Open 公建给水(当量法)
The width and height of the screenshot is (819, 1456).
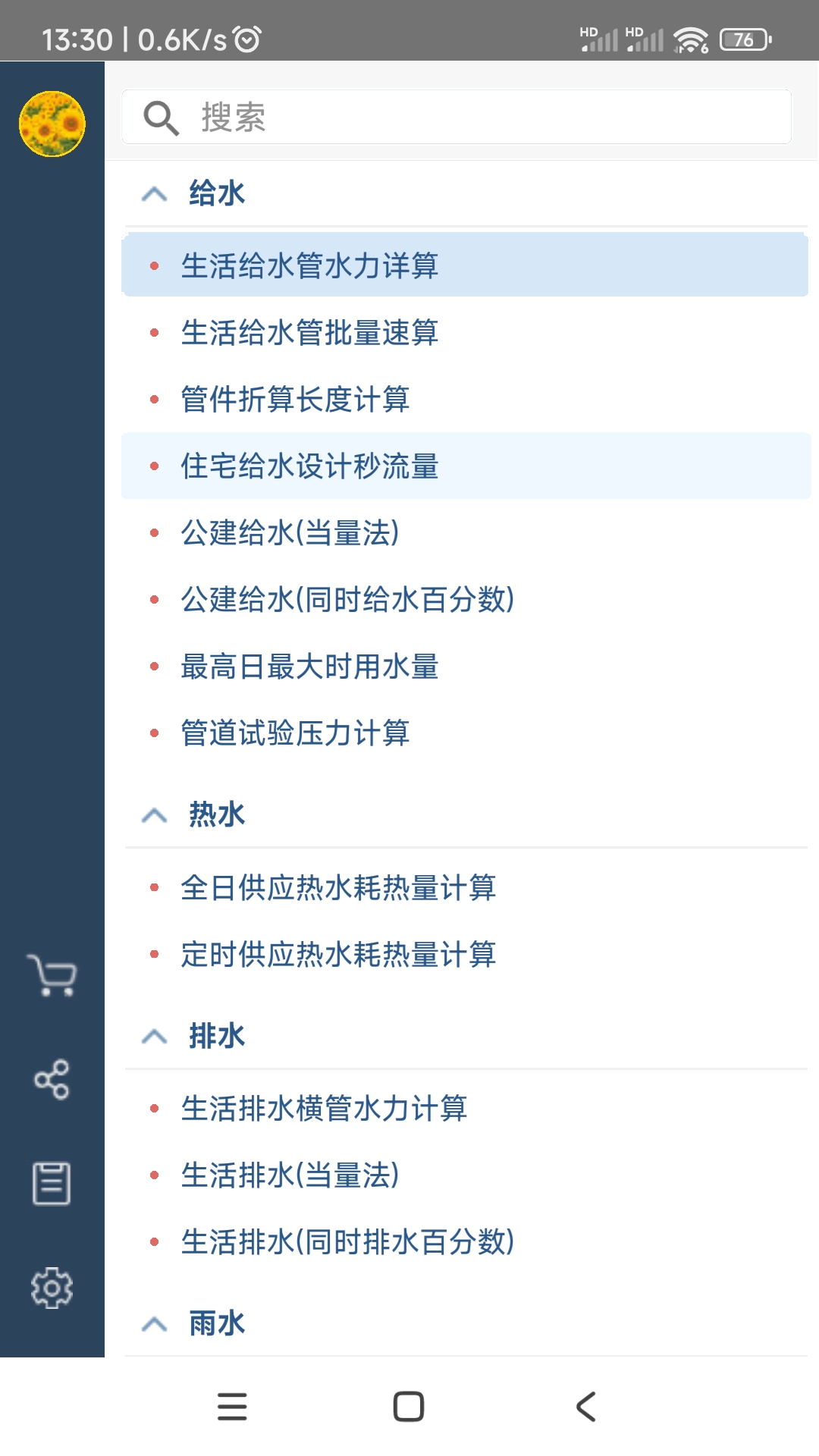click(290, 532)
